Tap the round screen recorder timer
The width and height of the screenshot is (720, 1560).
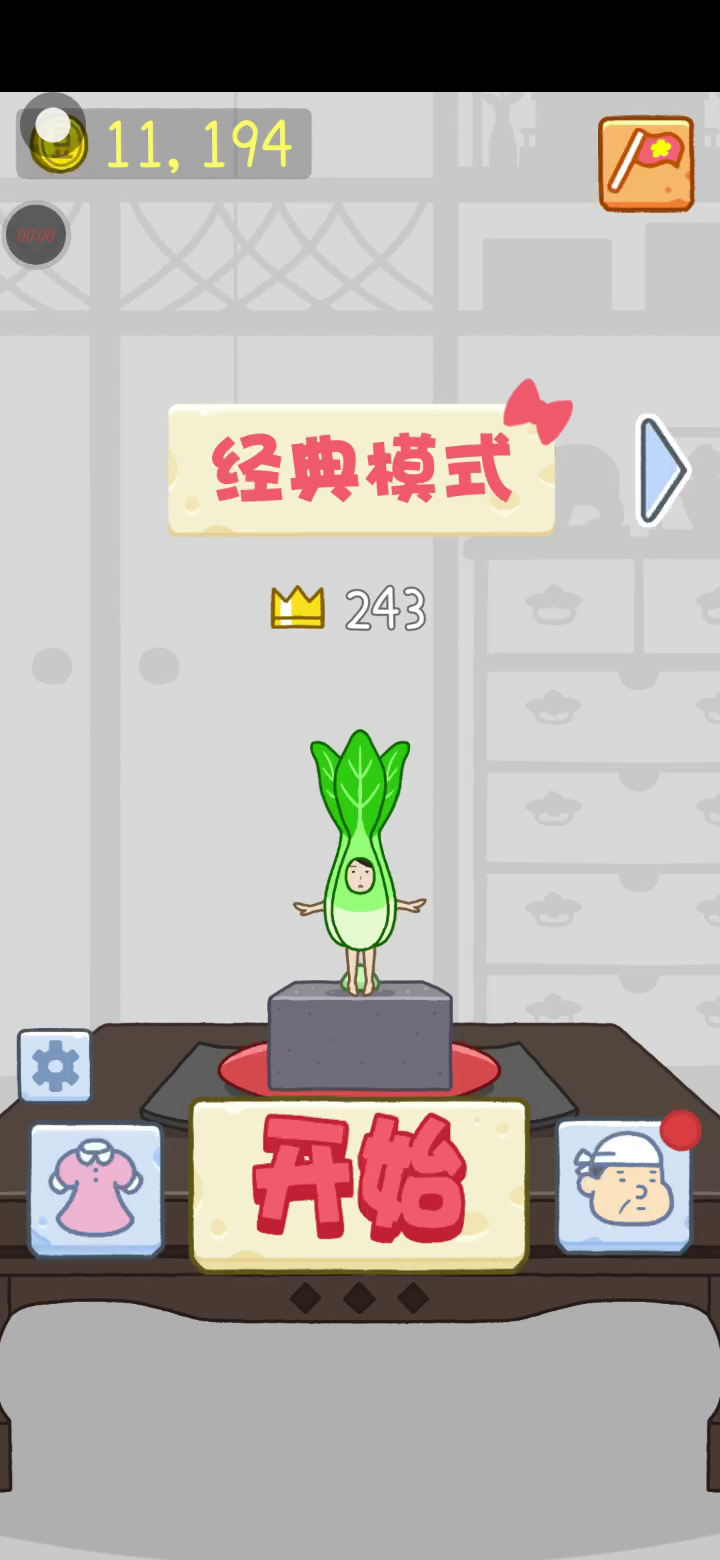pyautogui.click(x=36, y=236)
